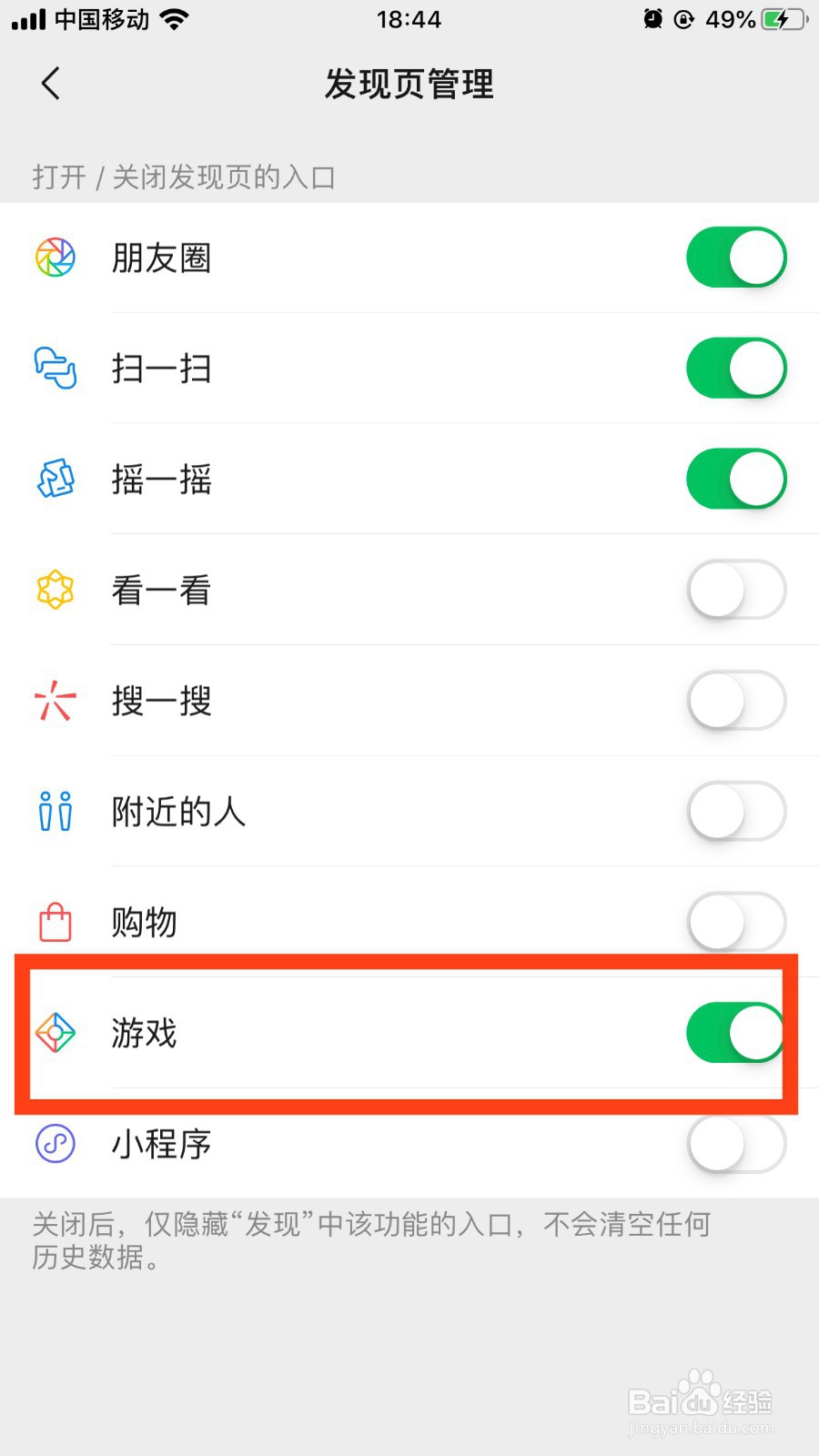
Task: Click the 搜一搜 (Search) icon
Action: point(54,702)
